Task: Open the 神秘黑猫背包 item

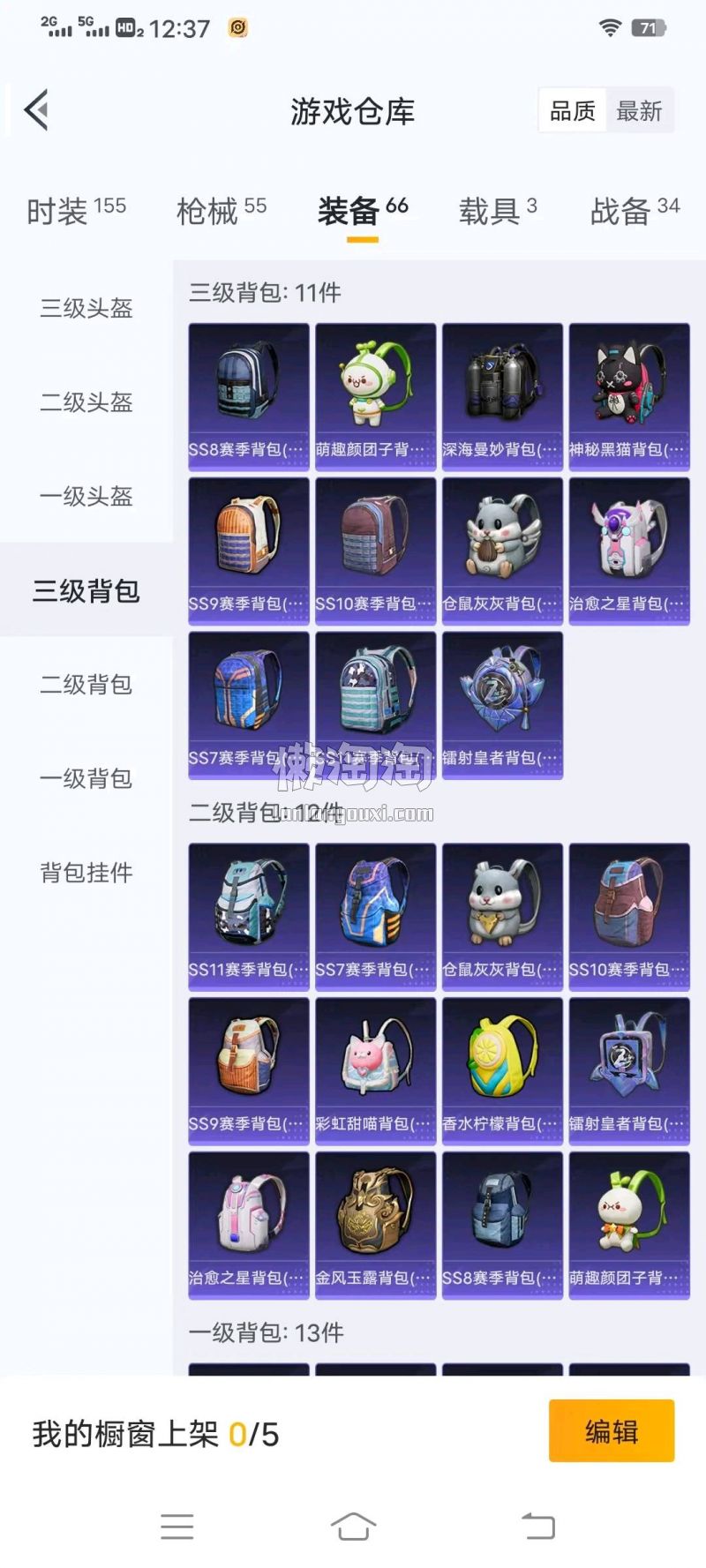Action: click(629, 395)
